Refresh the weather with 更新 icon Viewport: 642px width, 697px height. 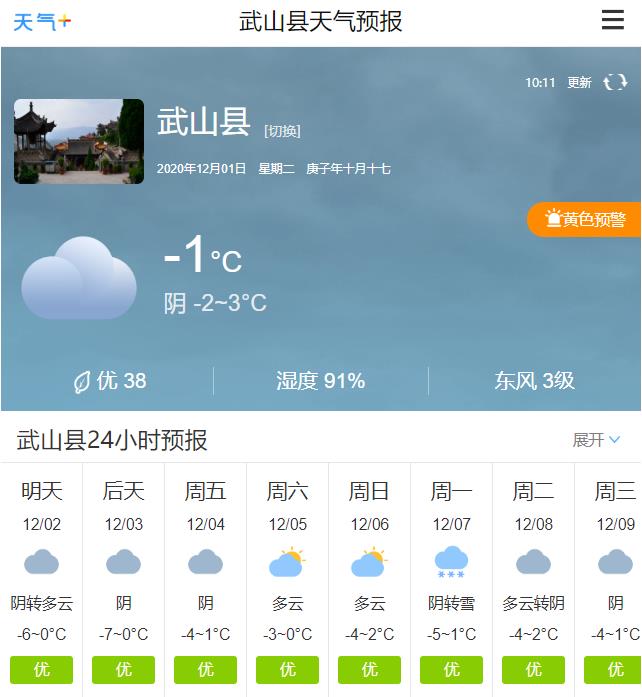coord(614,82)
